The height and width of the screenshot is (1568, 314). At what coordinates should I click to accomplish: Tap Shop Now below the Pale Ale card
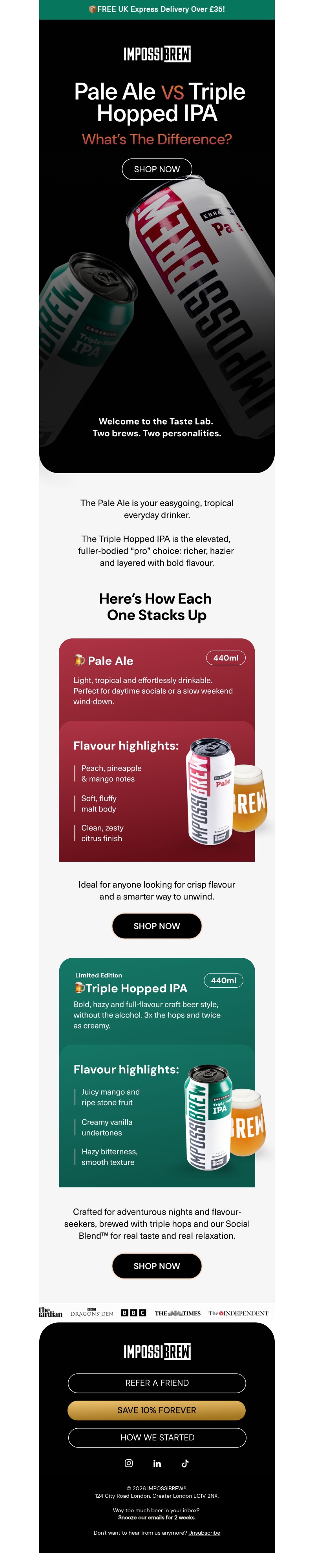coord(156,926)
